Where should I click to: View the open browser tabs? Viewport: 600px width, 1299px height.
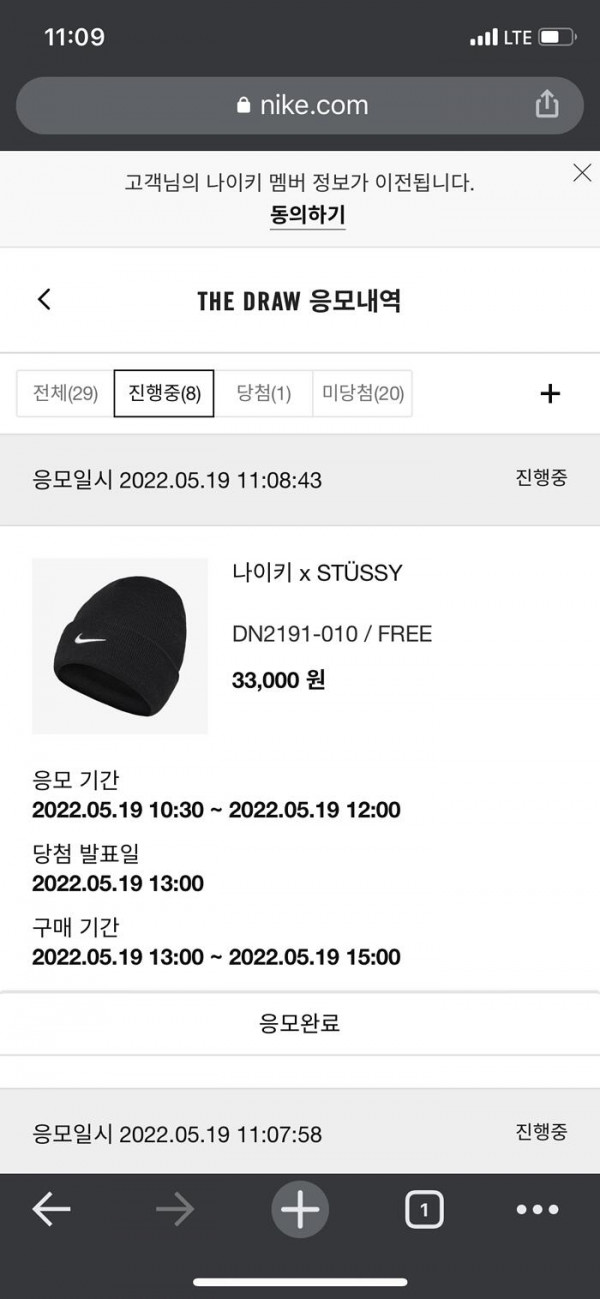[x=424, y=1211]
